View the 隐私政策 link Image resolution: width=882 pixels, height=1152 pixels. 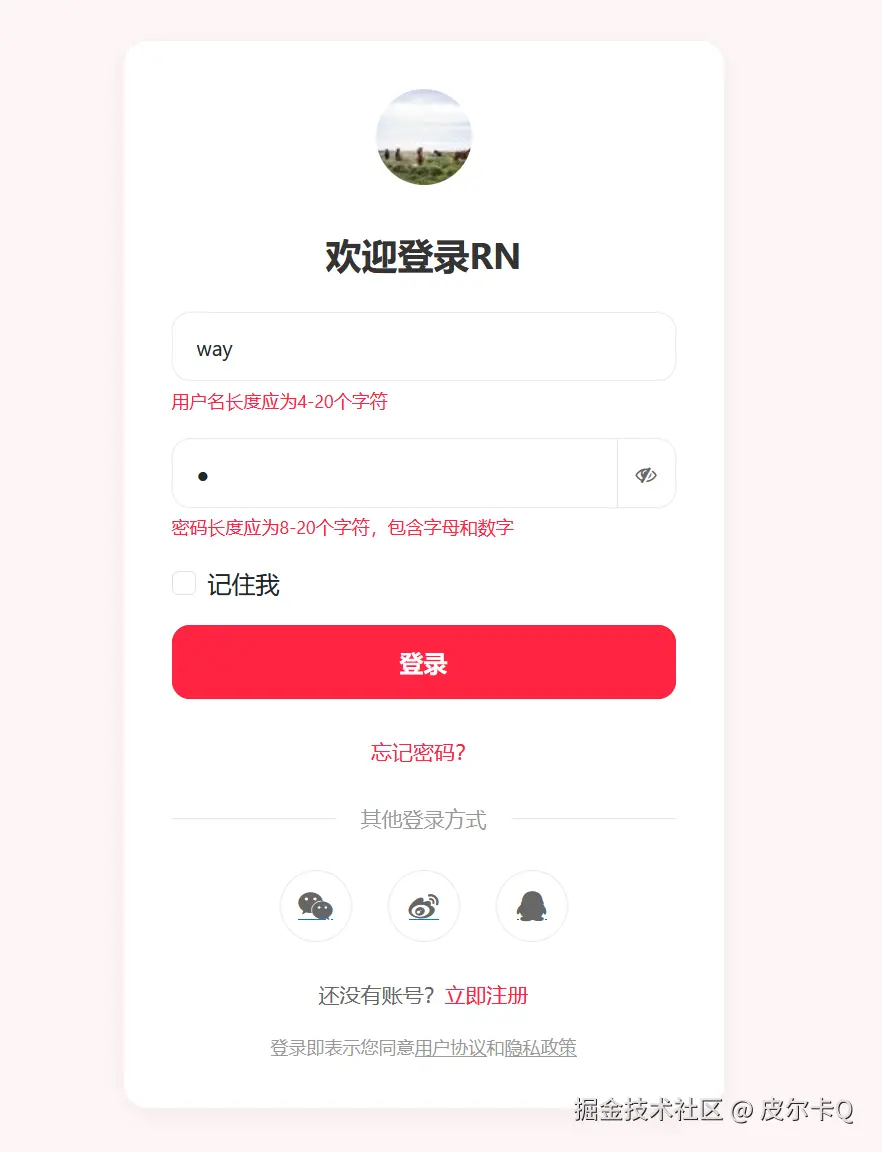click(x=540, y=1048)
